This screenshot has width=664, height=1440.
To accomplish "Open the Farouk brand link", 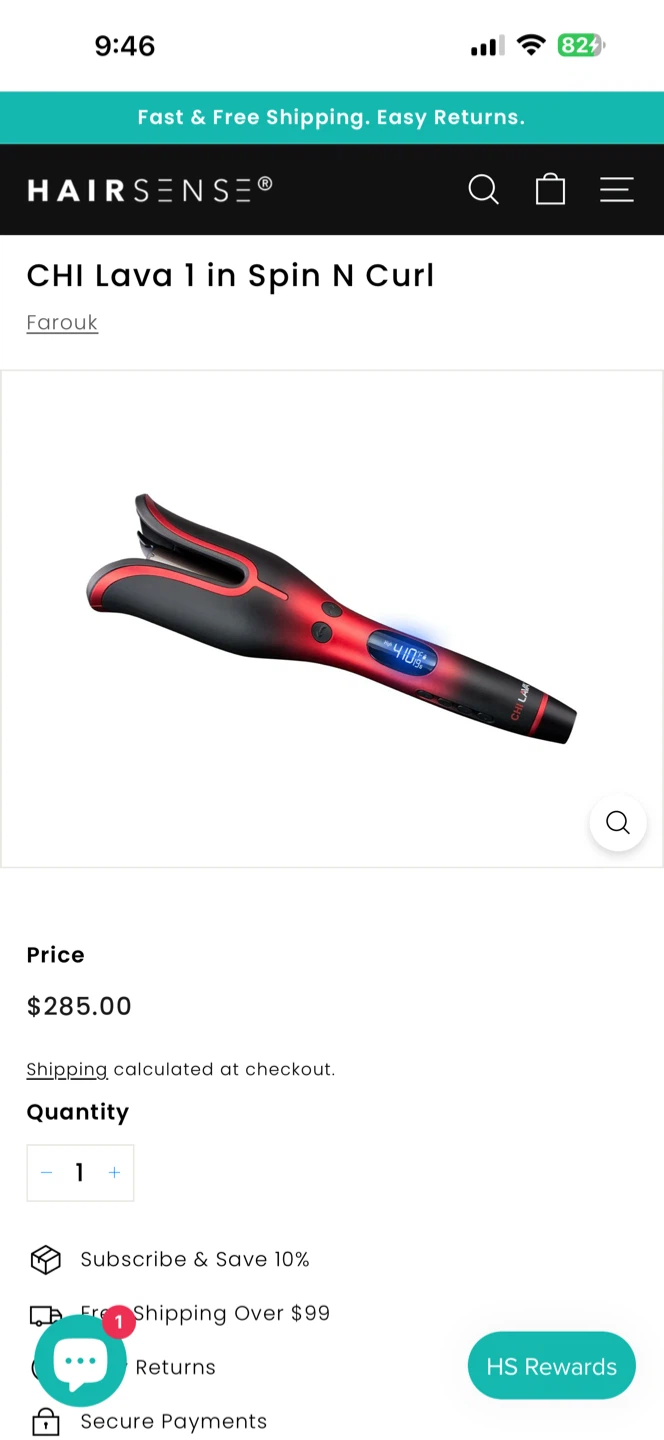I will coord(62,323).
